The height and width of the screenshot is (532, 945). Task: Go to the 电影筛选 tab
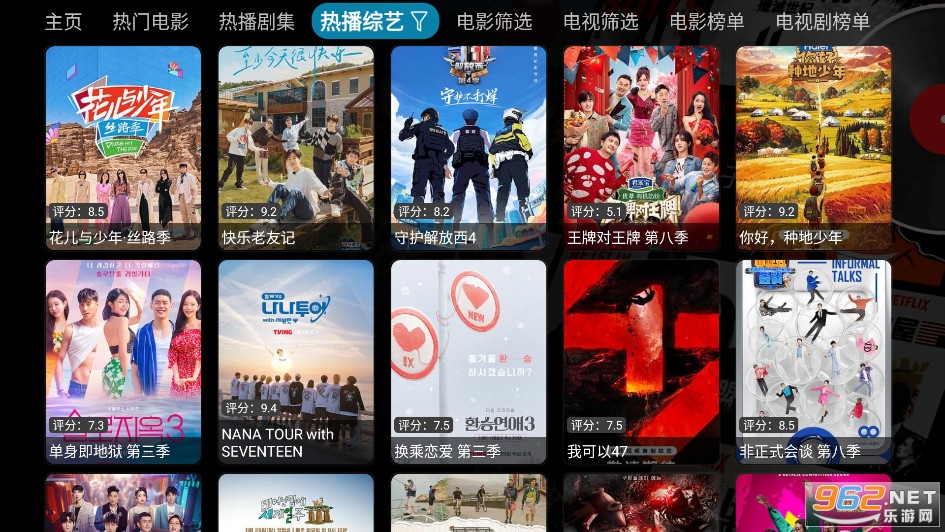[x=494, y=21]
